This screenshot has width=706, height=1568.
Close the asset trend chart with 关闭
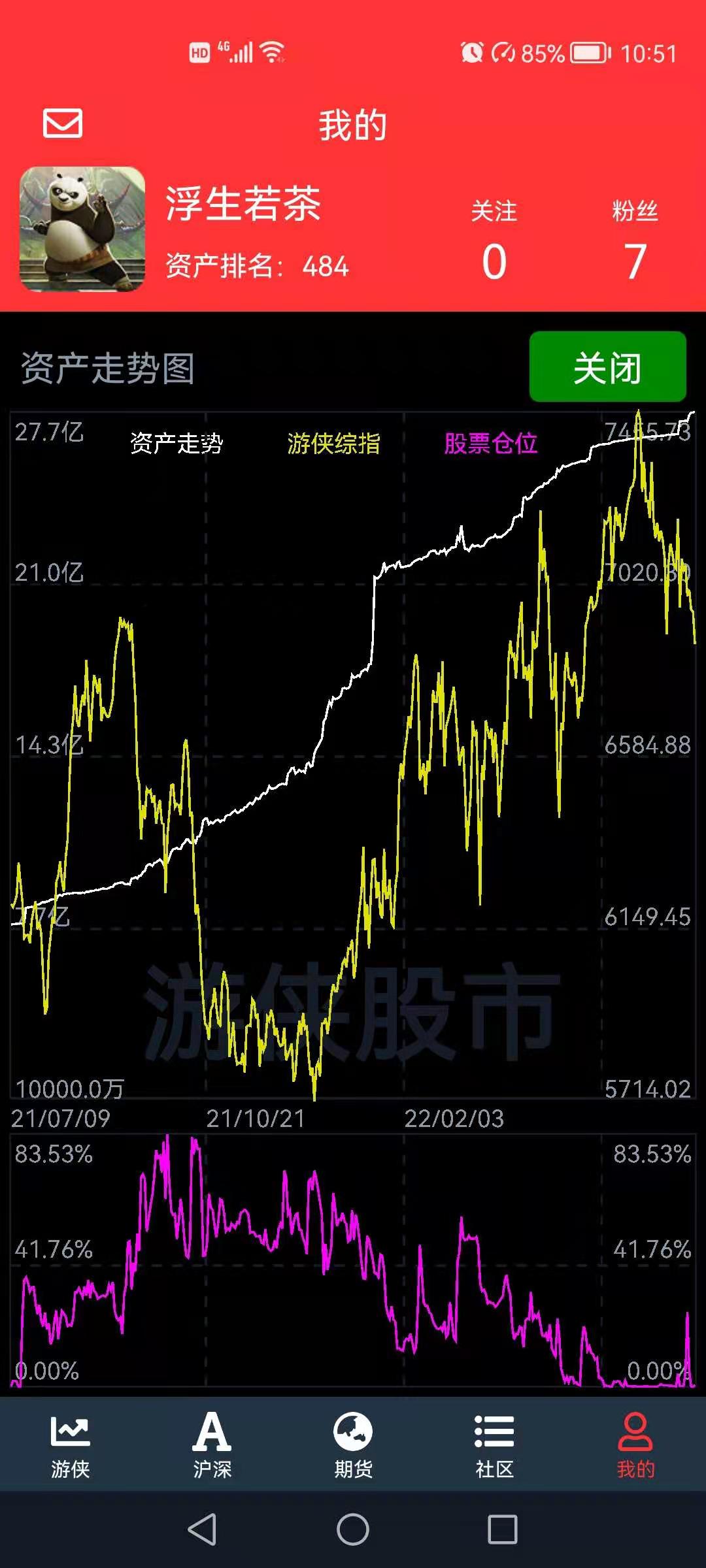point(608,367)
